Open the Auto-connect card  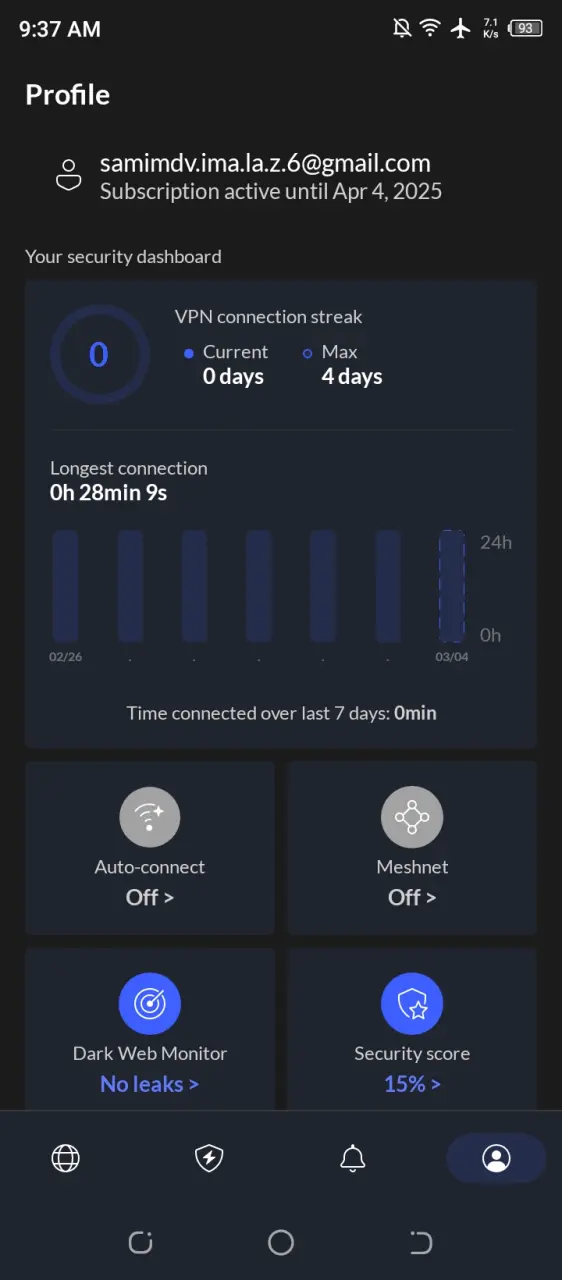pyautogui.click(x=150, y=848)
